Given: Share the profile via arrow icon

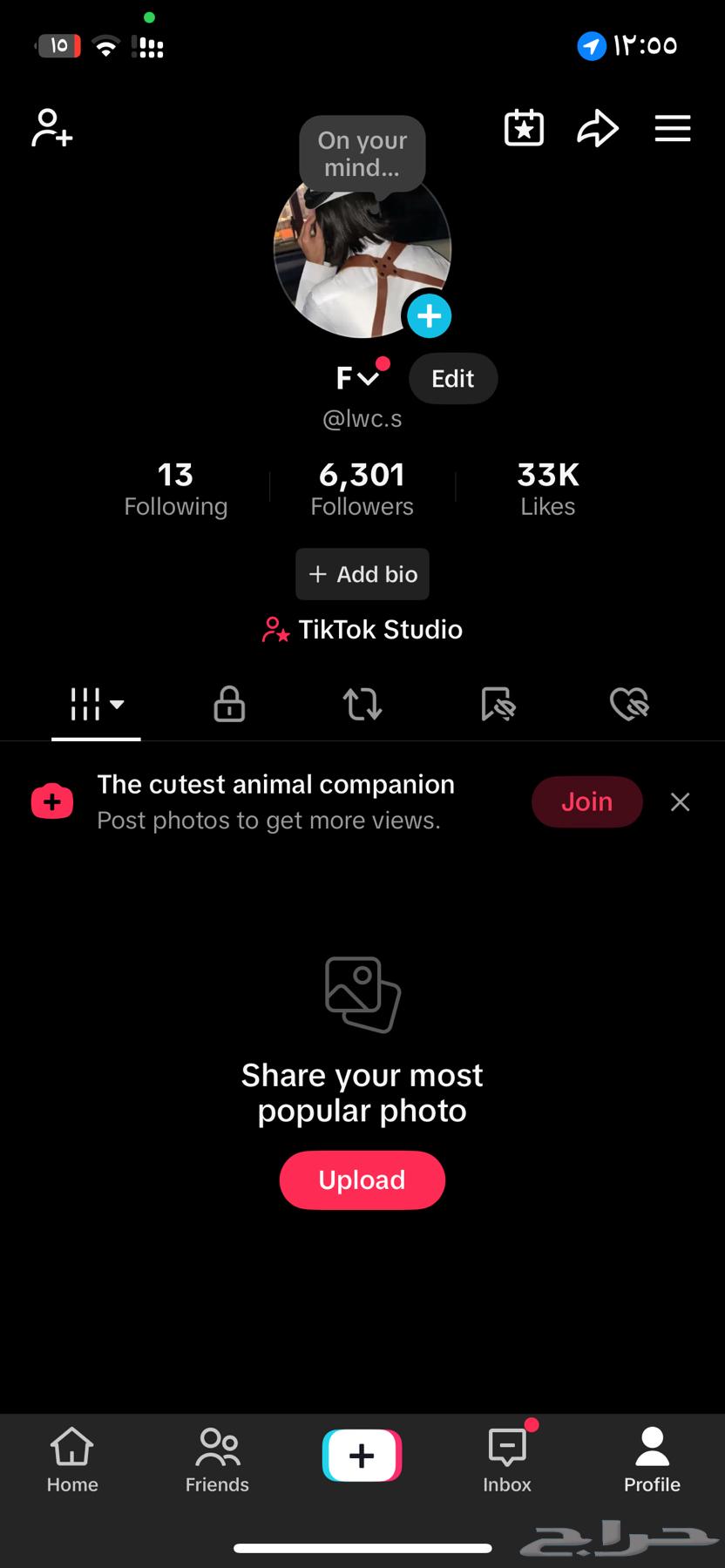Looking at the screenshot, I should (x=598, y=128).
